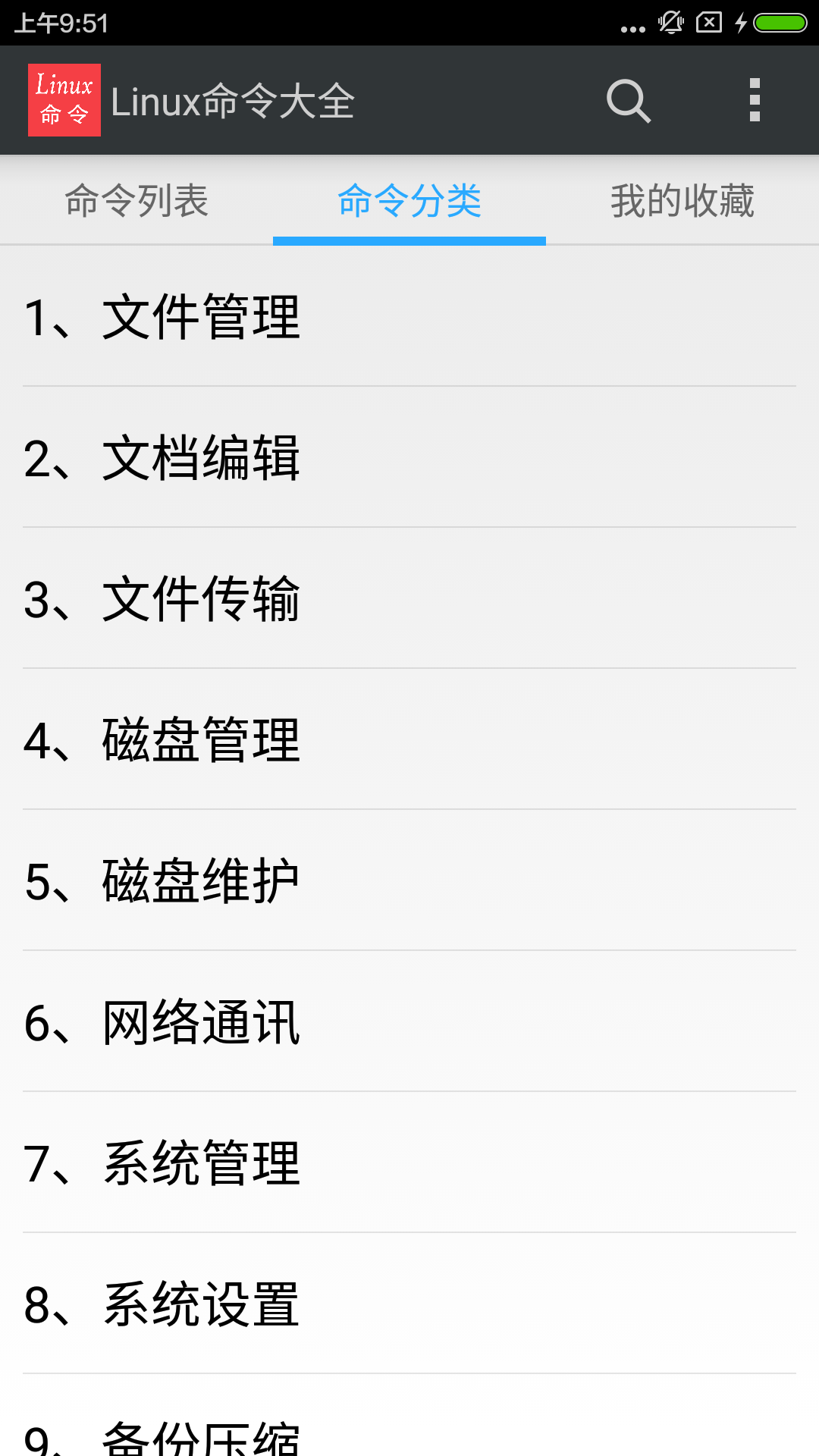The width and height of the screenshot is (819, 1456).
Task: Open the 系统管理 category
Action: point(409,1163)
